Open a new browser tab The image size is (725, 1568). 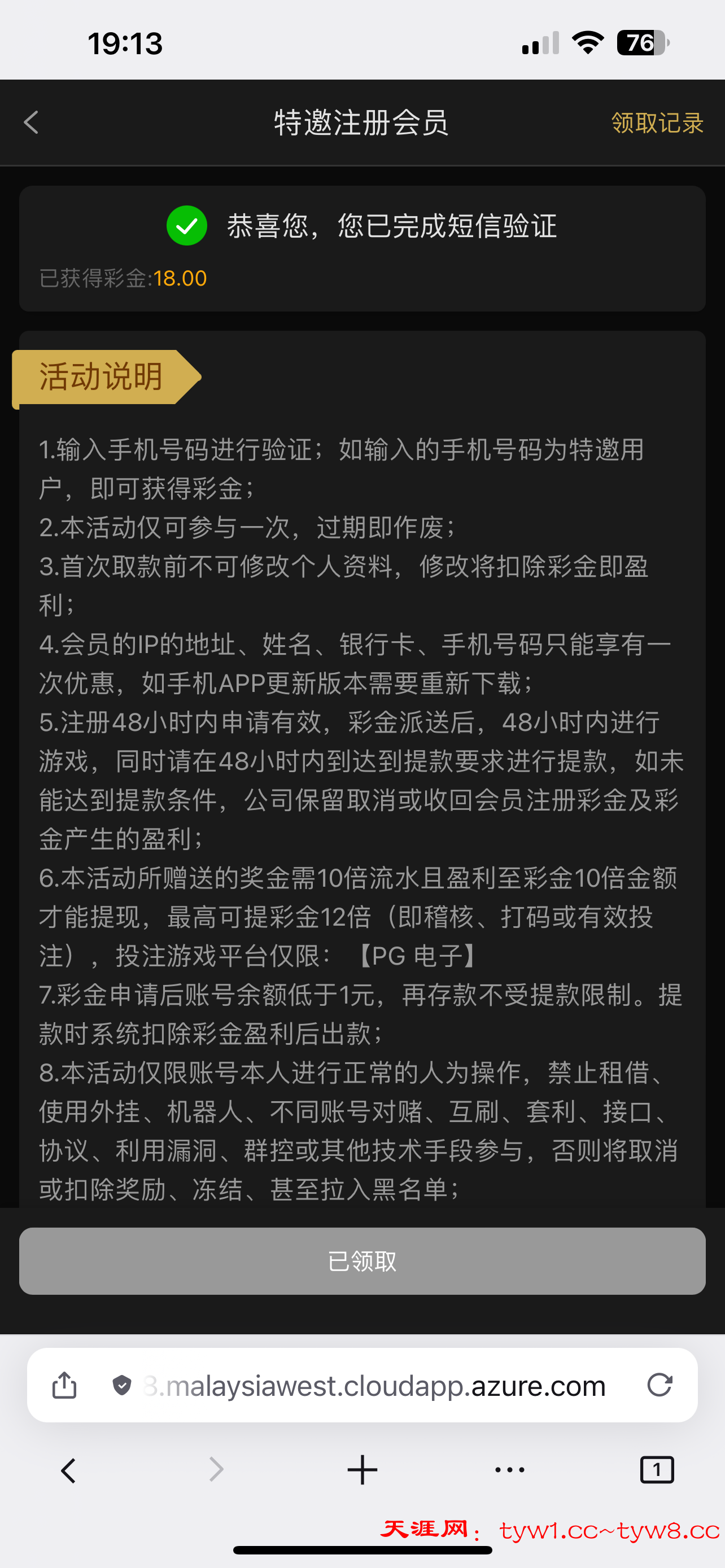(362, 1470)
